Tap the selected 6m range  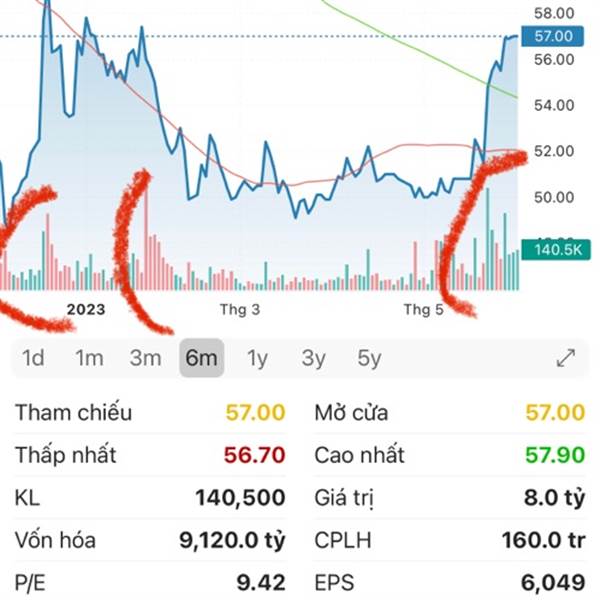(202, 358)
